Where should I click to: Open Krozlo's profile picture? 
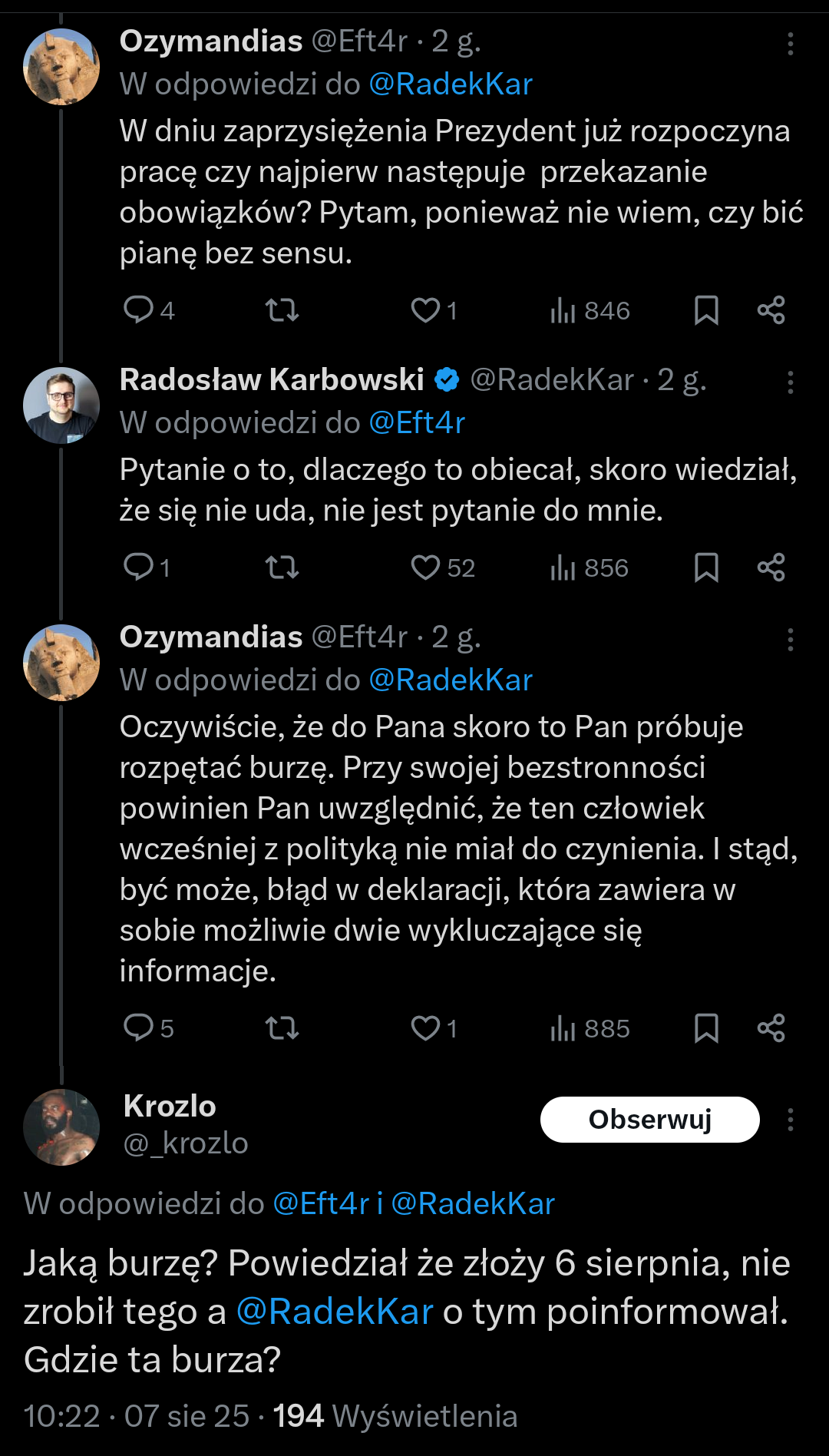pos(61,1127)
